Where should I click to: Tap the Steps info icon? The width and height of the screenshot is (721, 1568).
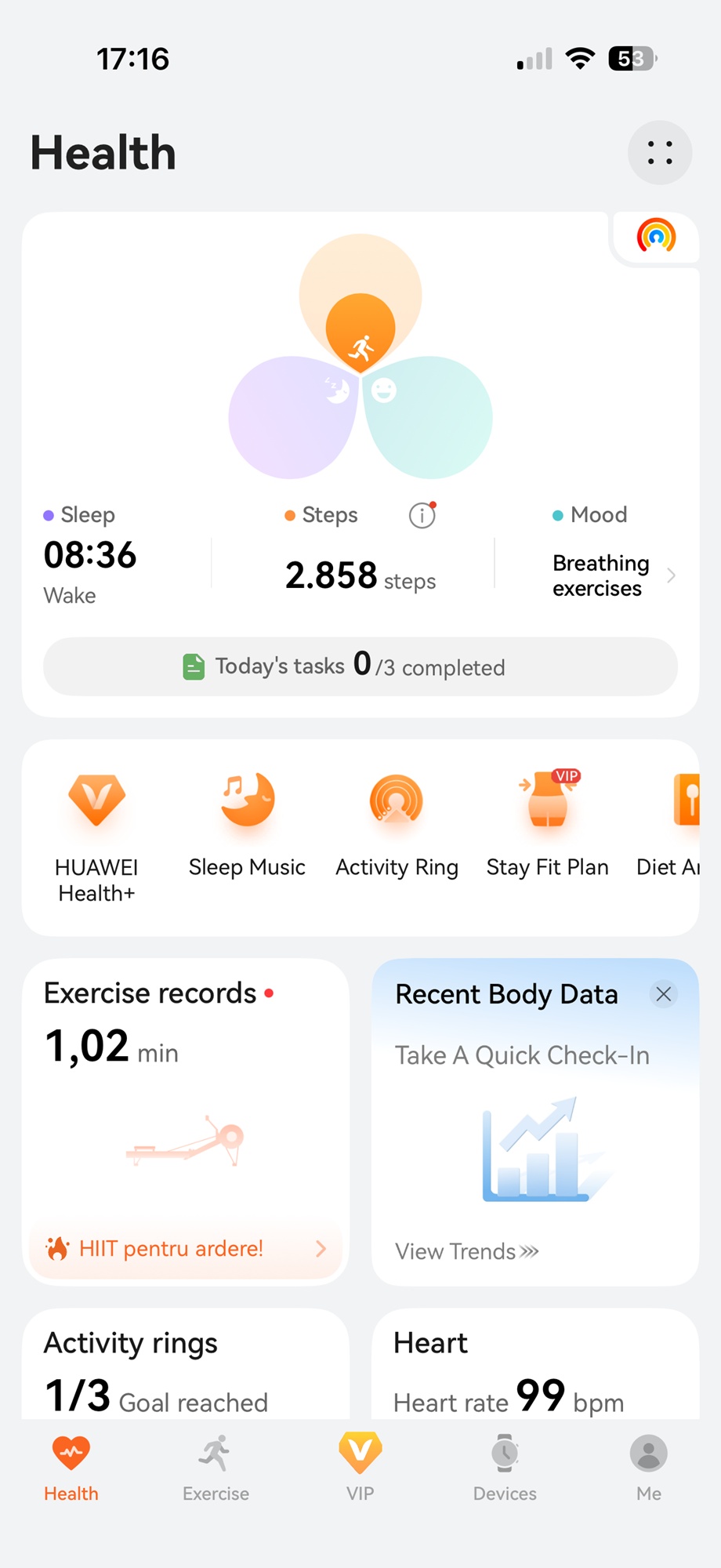422,515
